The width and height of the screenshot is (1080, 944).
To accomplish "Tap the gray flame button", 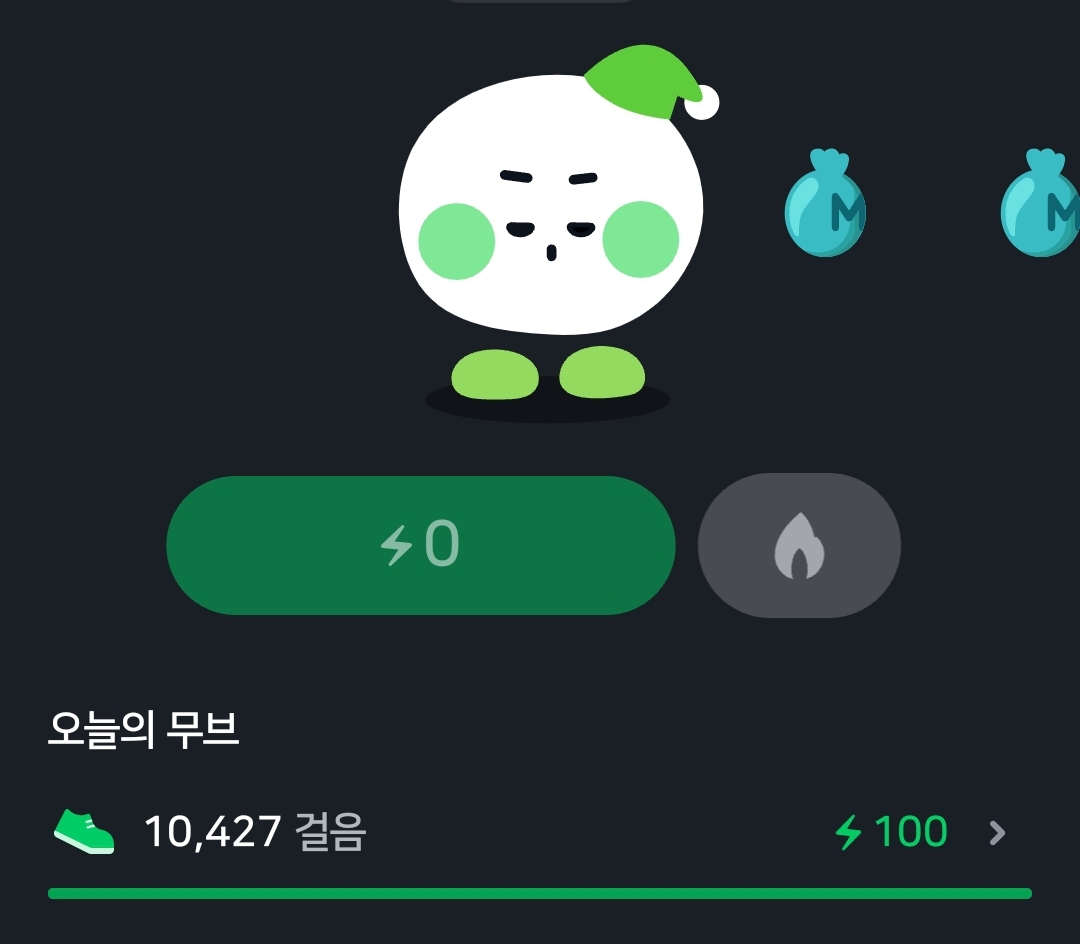I will (799, 546).
